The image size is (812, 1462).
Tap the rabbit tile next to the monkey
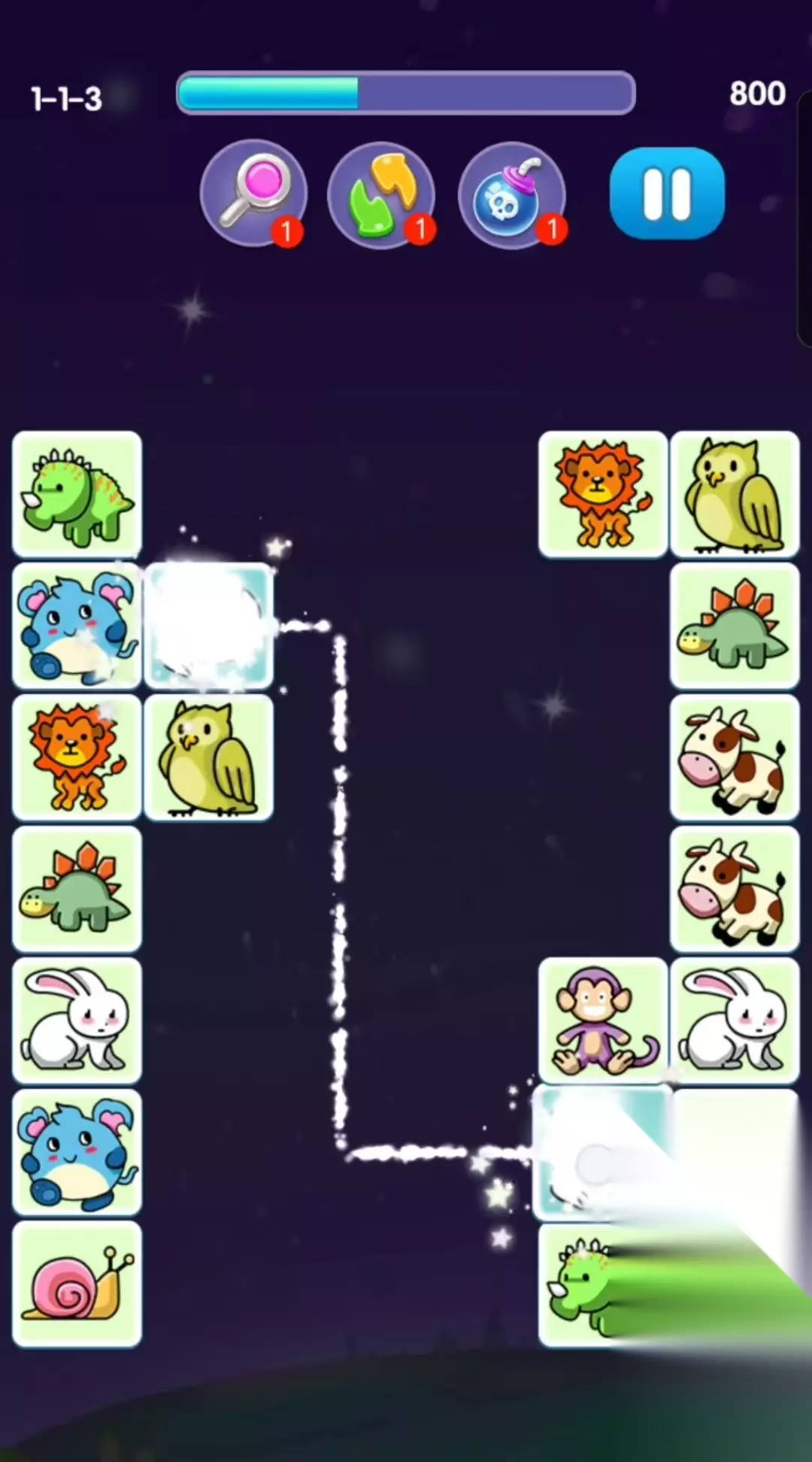tap(735, 1021)
